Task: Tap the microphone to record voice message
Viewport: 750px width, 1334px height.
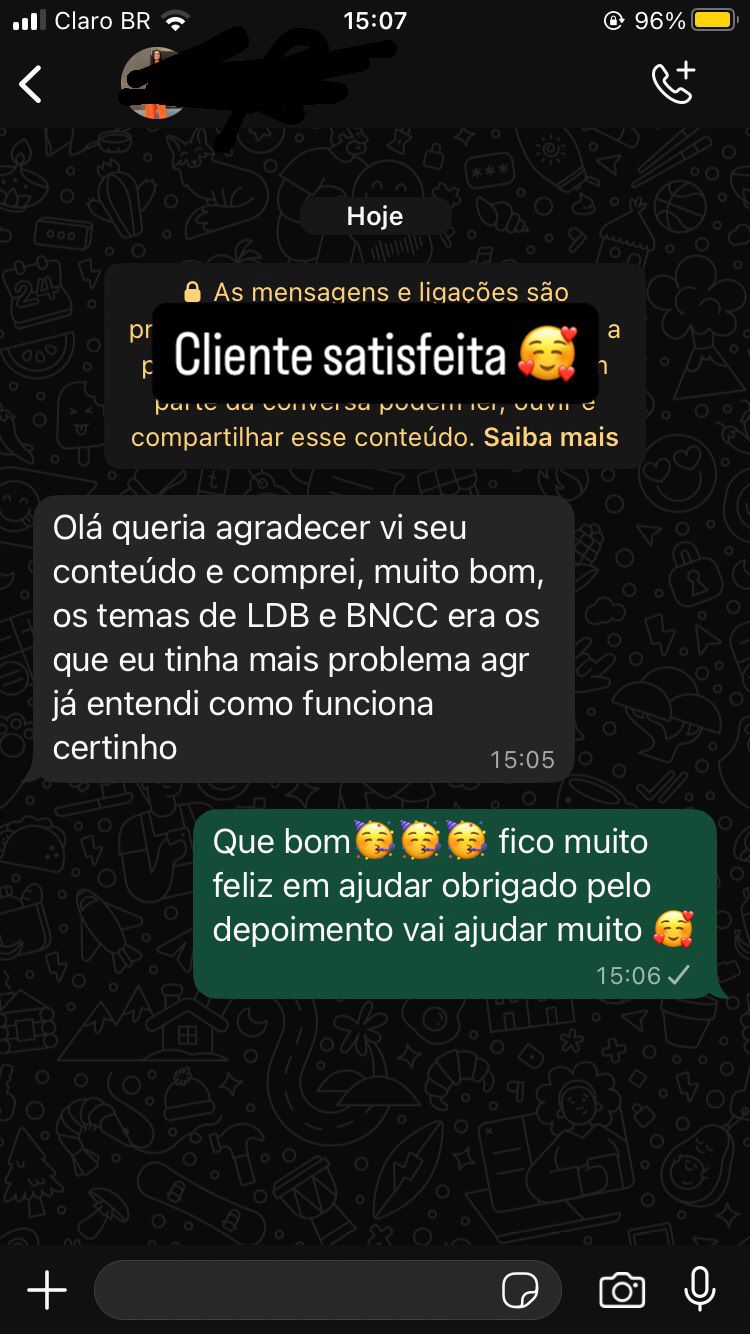Action: tap(700, 1289)
